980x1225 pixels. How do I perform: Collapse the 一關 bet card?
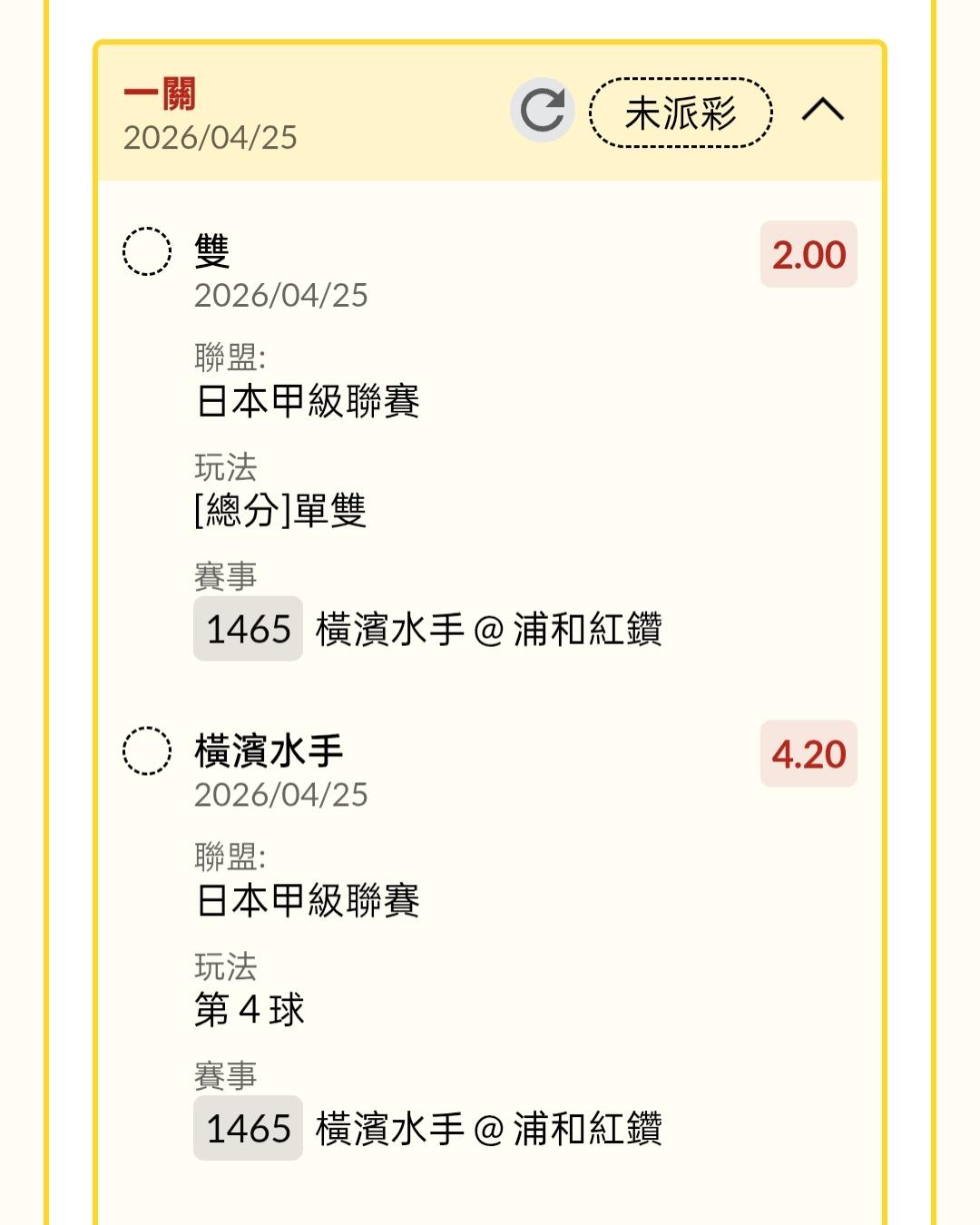(822, 111)
